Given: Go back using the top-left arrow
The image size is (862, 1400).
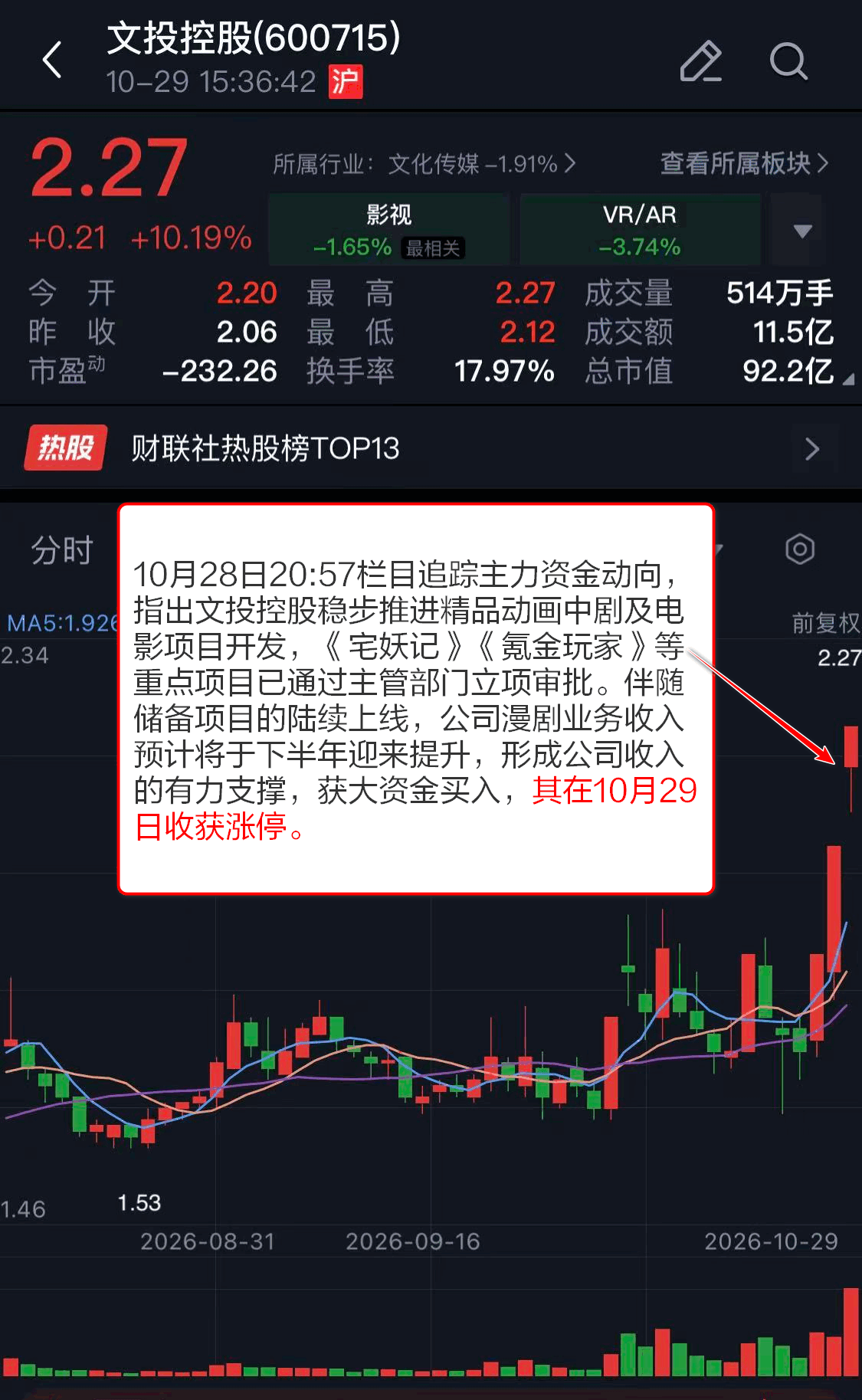Looking at the screenshot, I should (x=52, y=60).
